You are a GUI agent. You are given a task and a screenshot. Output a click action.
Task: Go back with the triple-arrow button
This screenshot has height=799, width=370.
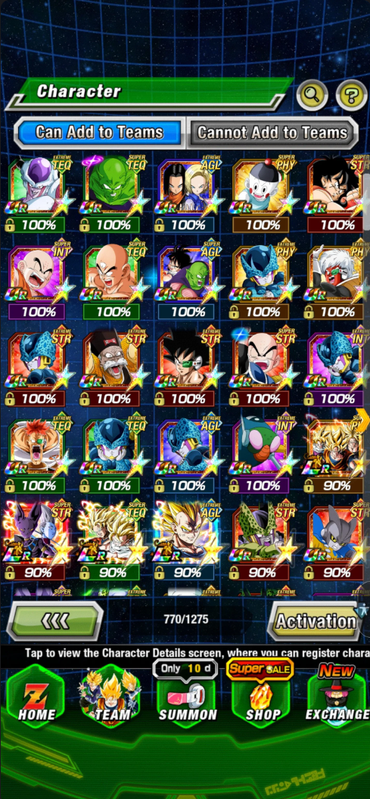click(55, 621)
